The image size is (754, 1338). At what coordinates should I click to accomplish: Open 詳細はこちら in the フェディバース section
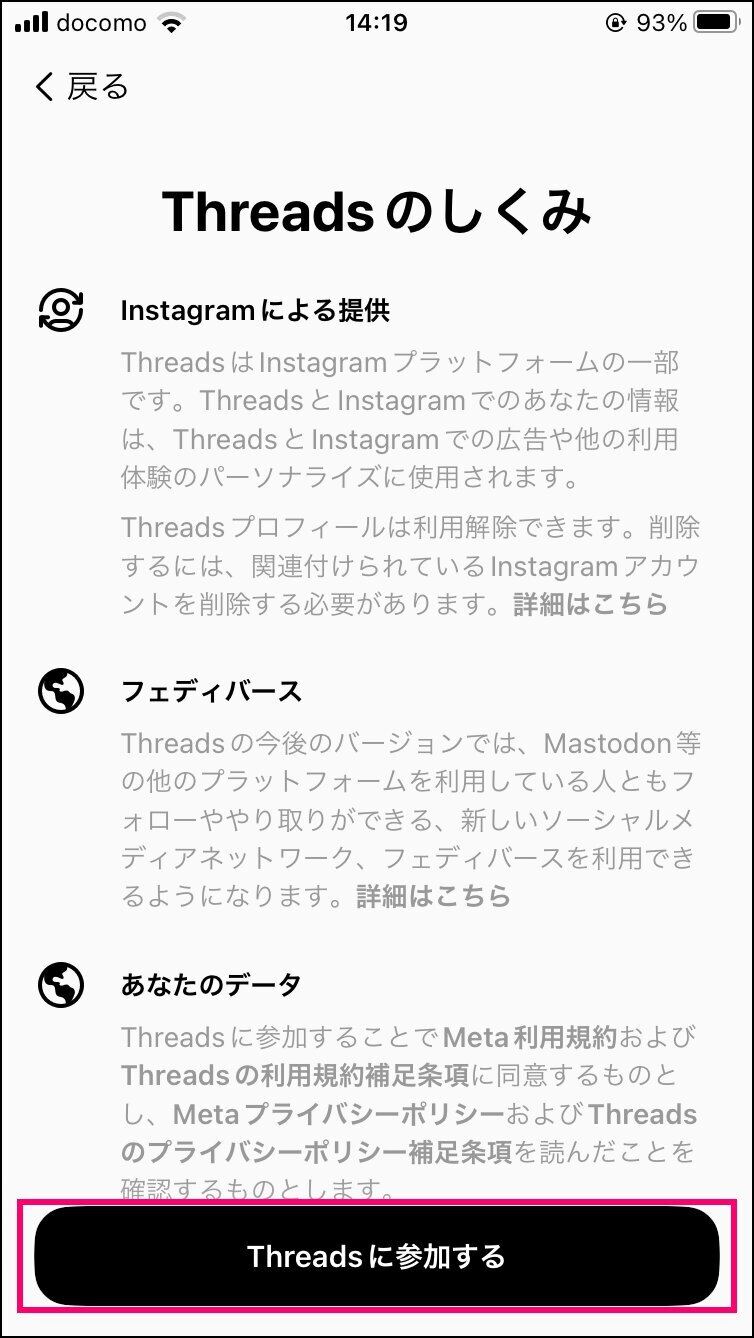click(433, 895)
